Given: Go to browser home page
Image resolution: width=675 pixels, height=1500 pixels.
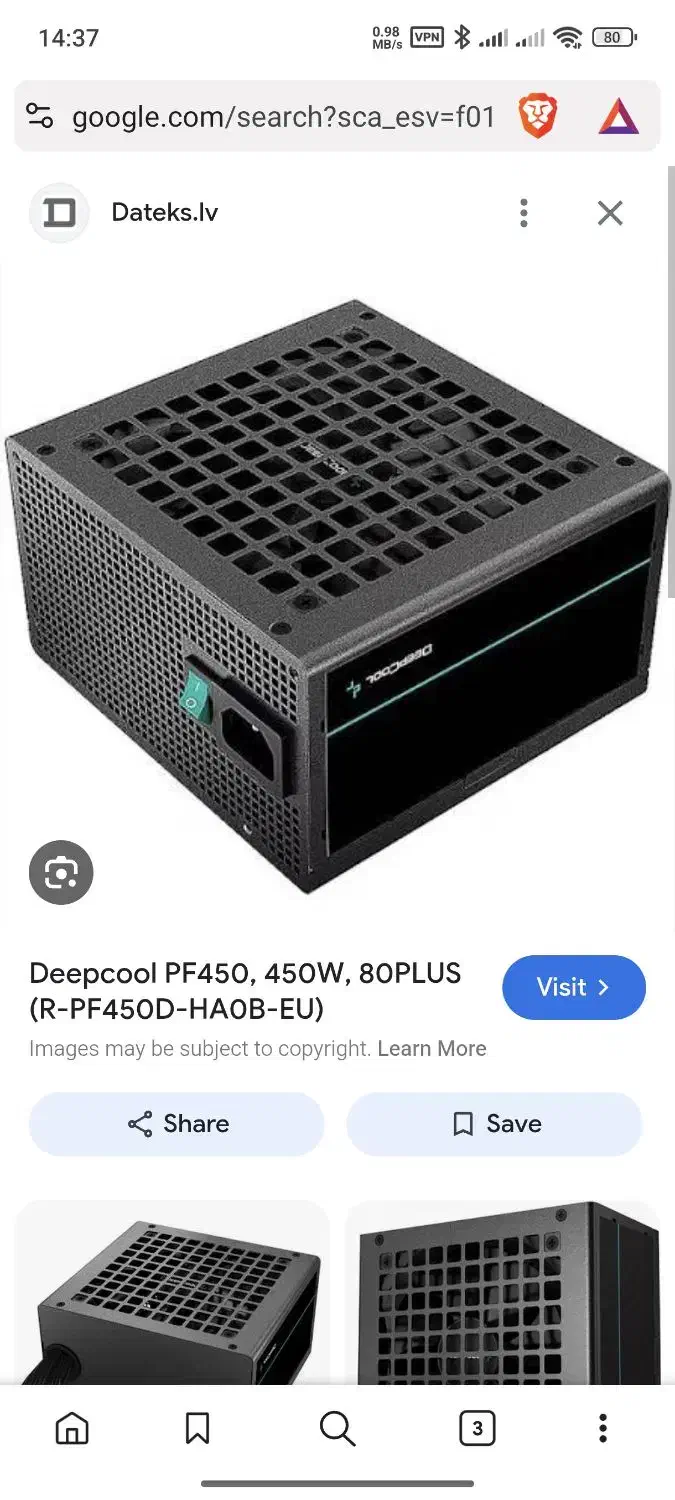Looking at the screenshot, I should coord(72,1429).
